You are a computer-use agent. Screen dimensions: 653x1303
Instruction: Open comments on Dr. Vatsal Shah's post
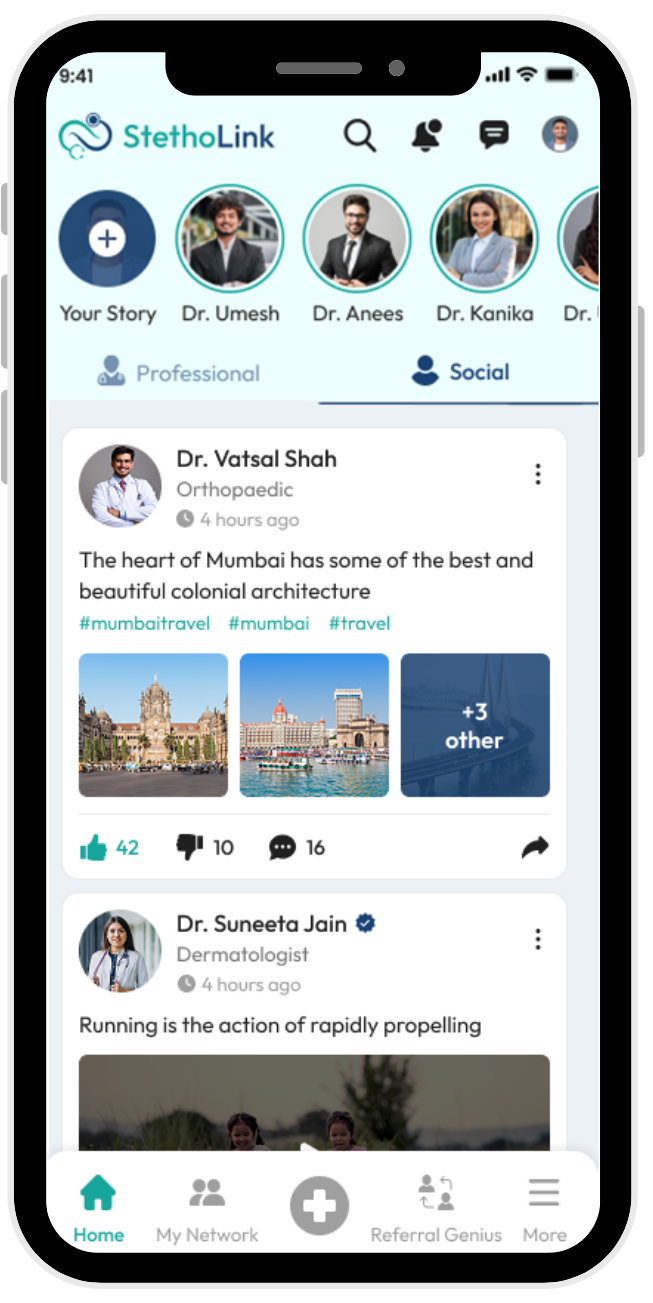283,848
